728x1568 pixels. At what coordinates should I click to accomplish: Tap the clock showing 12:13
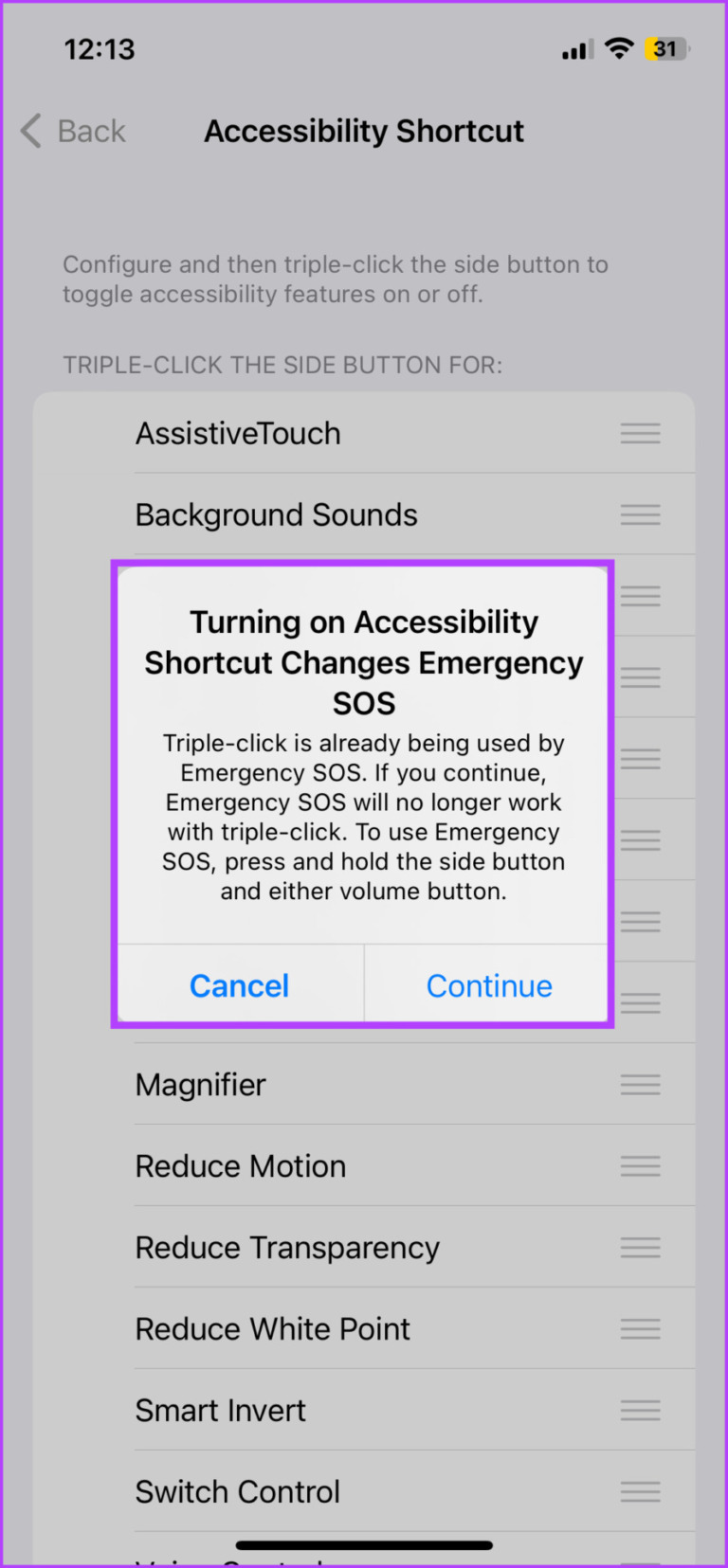(x=99, y=48)
